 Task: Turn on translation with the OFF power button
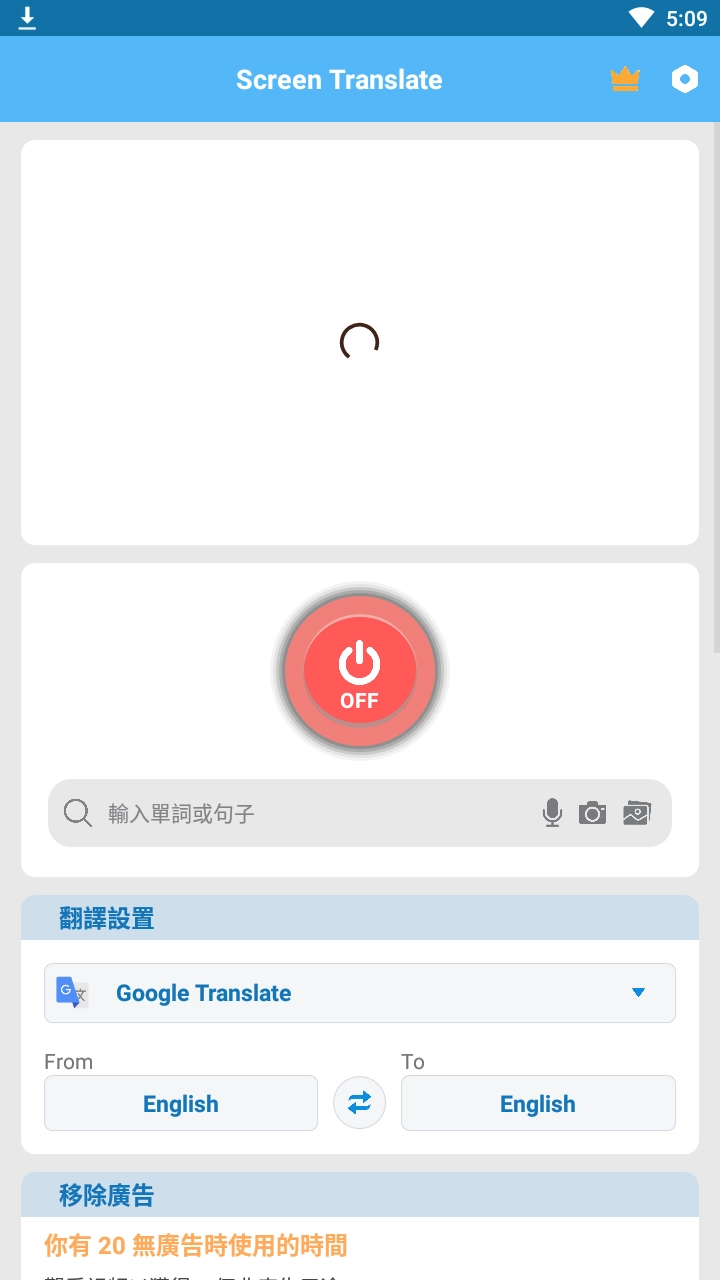coord(359,670)
